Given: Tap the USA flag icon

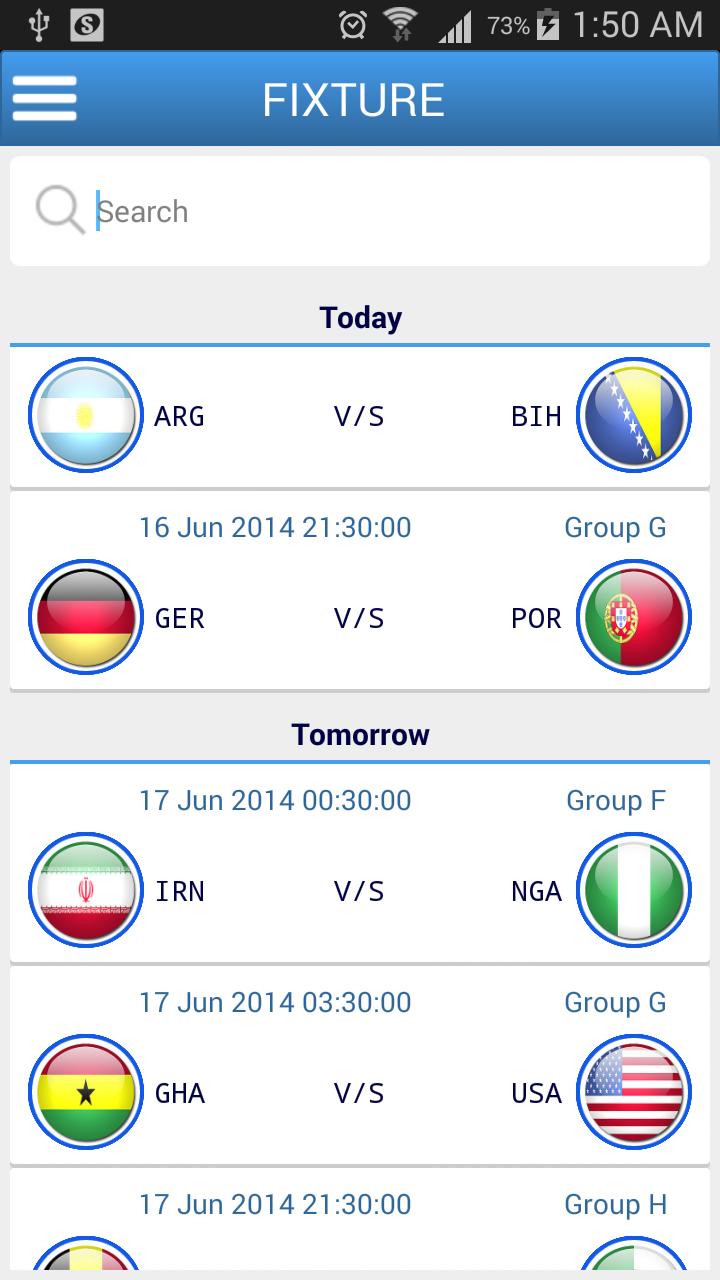Looking at the screenshot, I should pyautogui.click(x=634, y=1093).
